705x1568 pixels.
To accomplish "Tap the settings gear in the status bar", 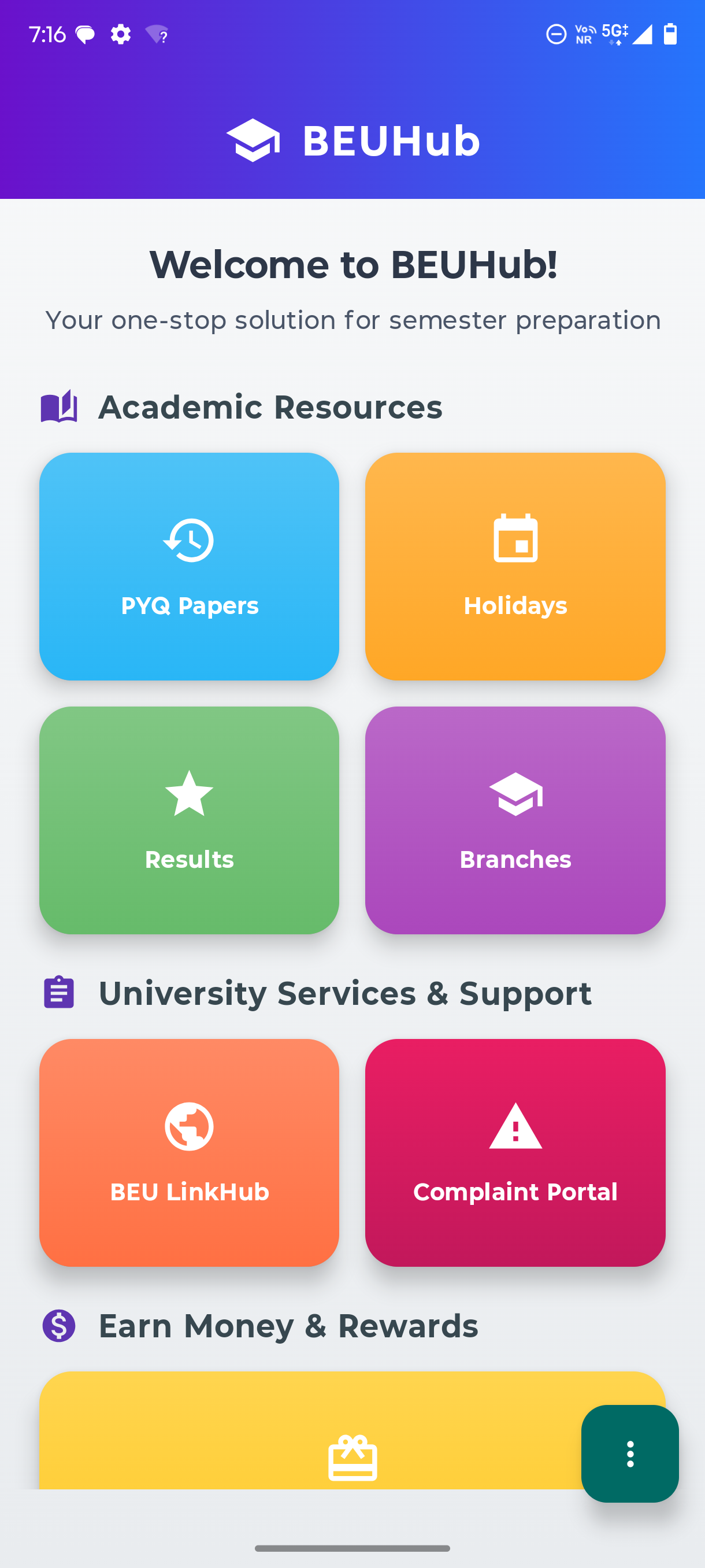I will click(120, 35).
